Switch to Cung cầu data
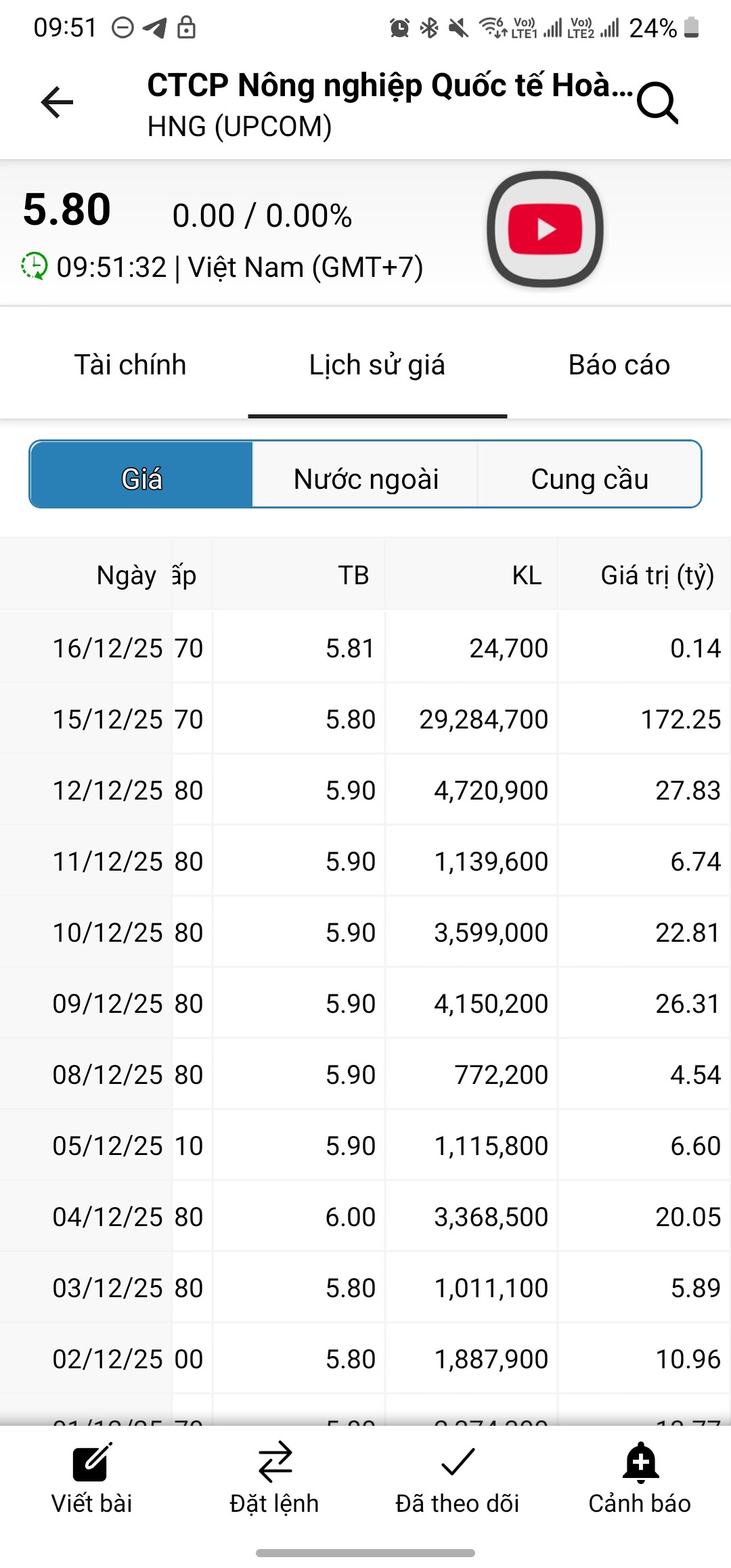Viewport: 731px width, 1568px height. (x=590, y=479)
